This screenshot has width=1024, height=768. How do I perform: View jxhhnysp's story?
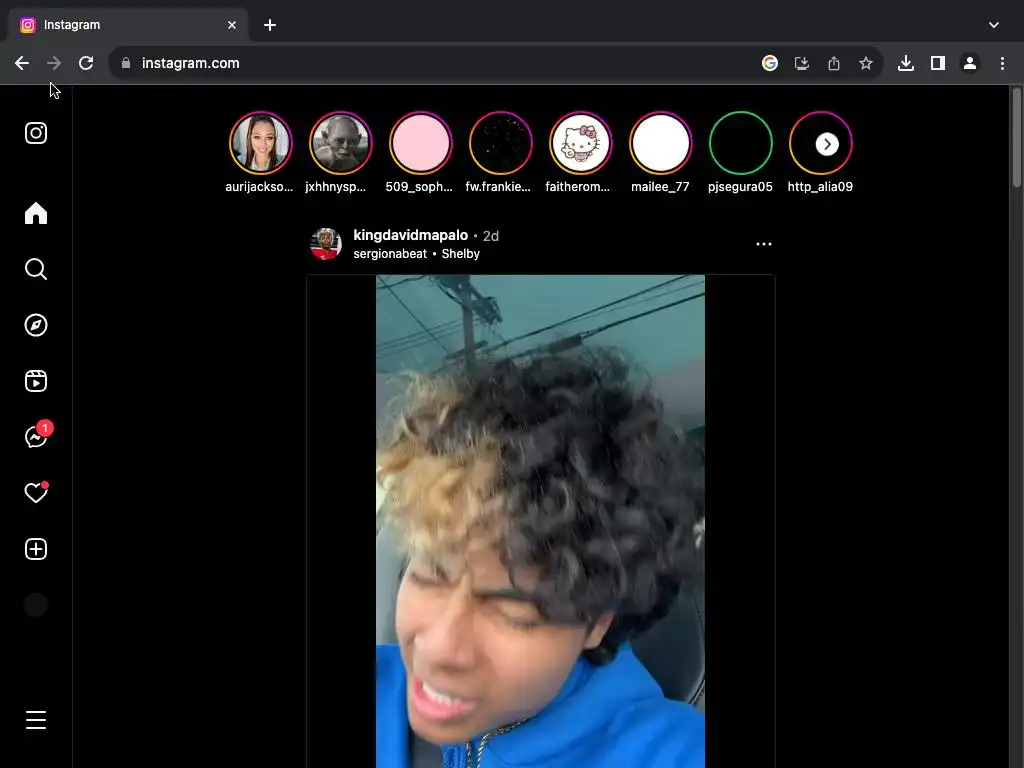coord(340,143)
